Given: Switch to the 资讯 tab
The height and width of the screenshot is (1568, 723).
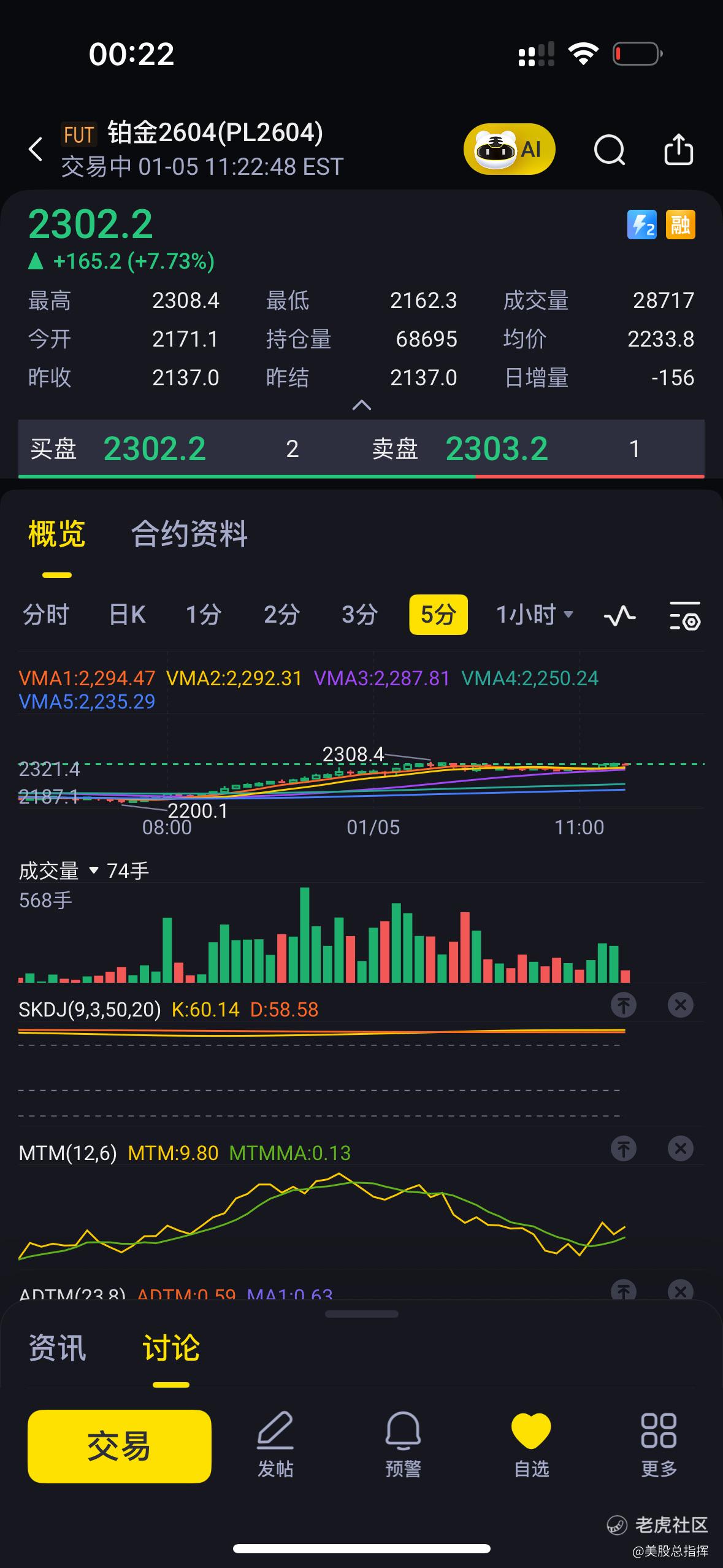Looking at the screenshot, I should [x=58, y=1348].
